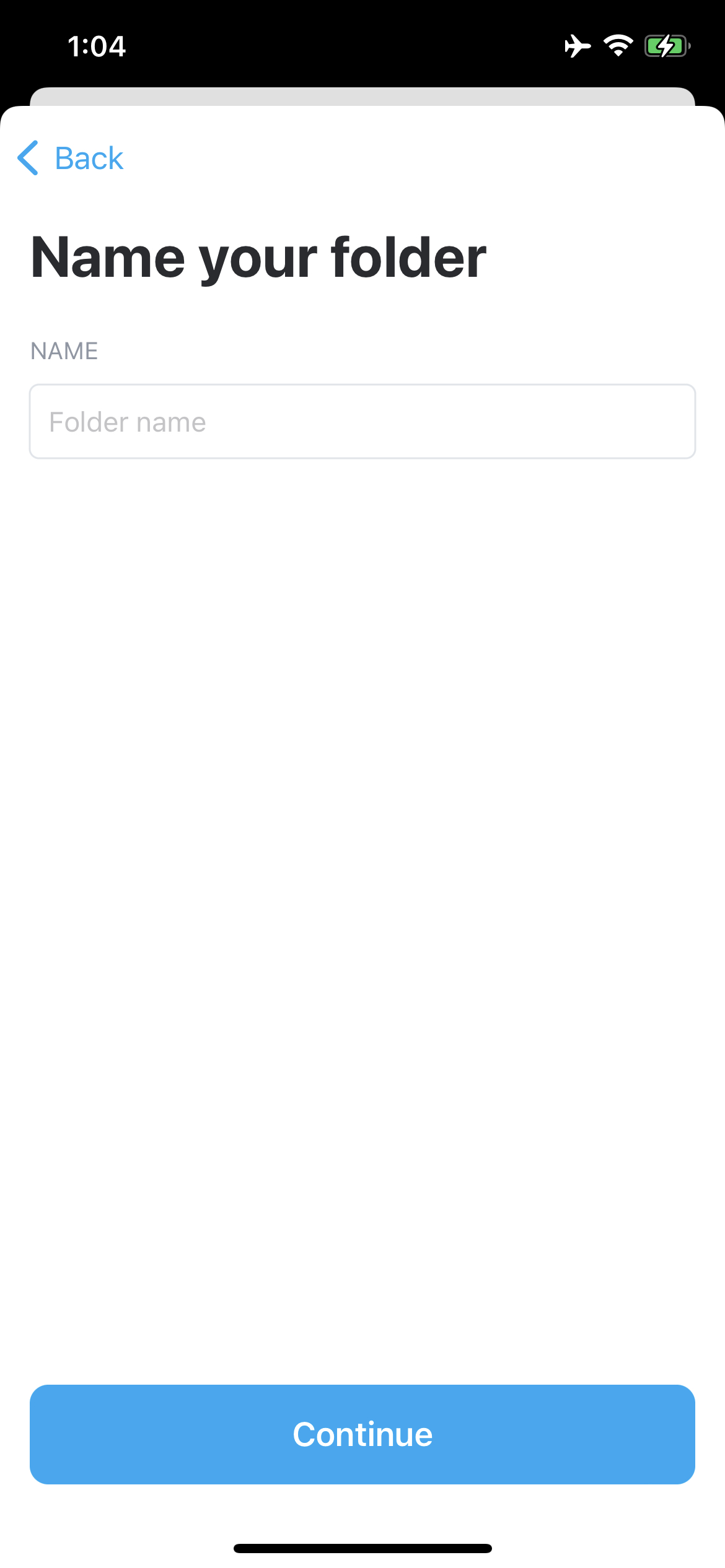Select the Folder name placeholder text
The image size is (725, 1568).
coord(126,421)
